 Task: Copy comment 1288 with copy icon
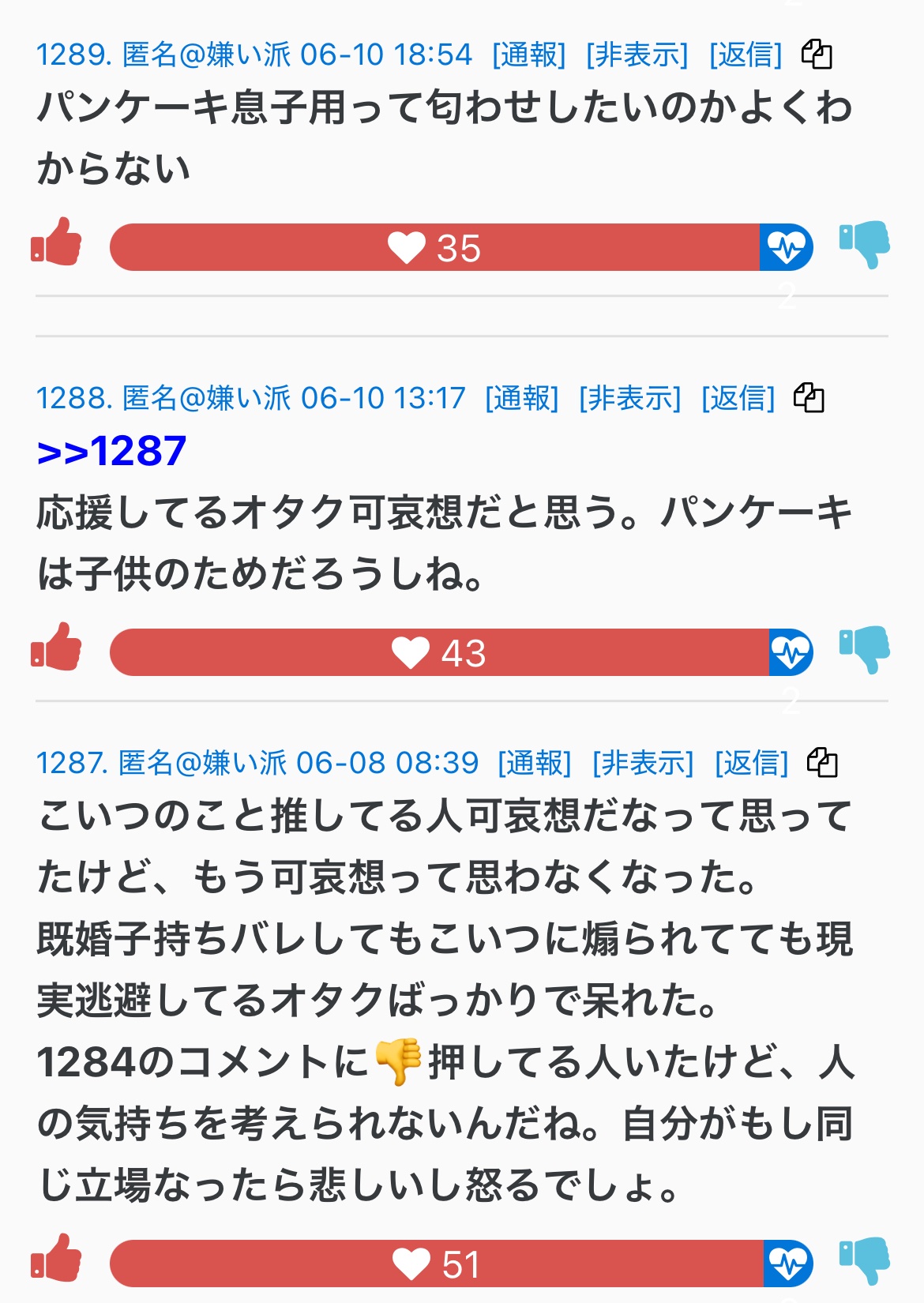pyautogui.click(x=809, y=397)
